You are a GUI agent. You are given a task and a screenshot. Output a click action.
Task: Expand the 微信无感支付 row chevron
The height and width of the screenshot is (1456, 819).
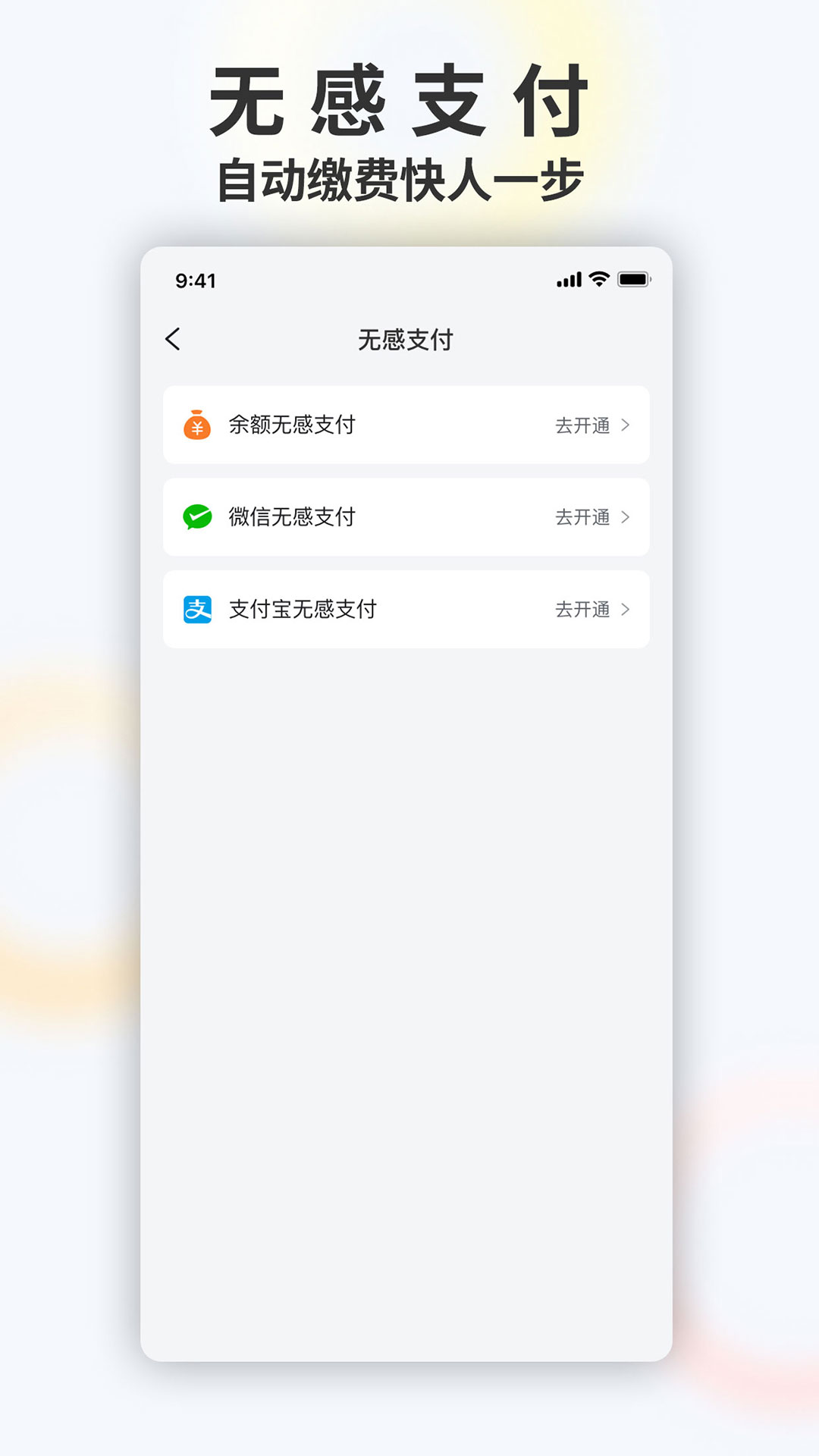[x=626, y=517]
